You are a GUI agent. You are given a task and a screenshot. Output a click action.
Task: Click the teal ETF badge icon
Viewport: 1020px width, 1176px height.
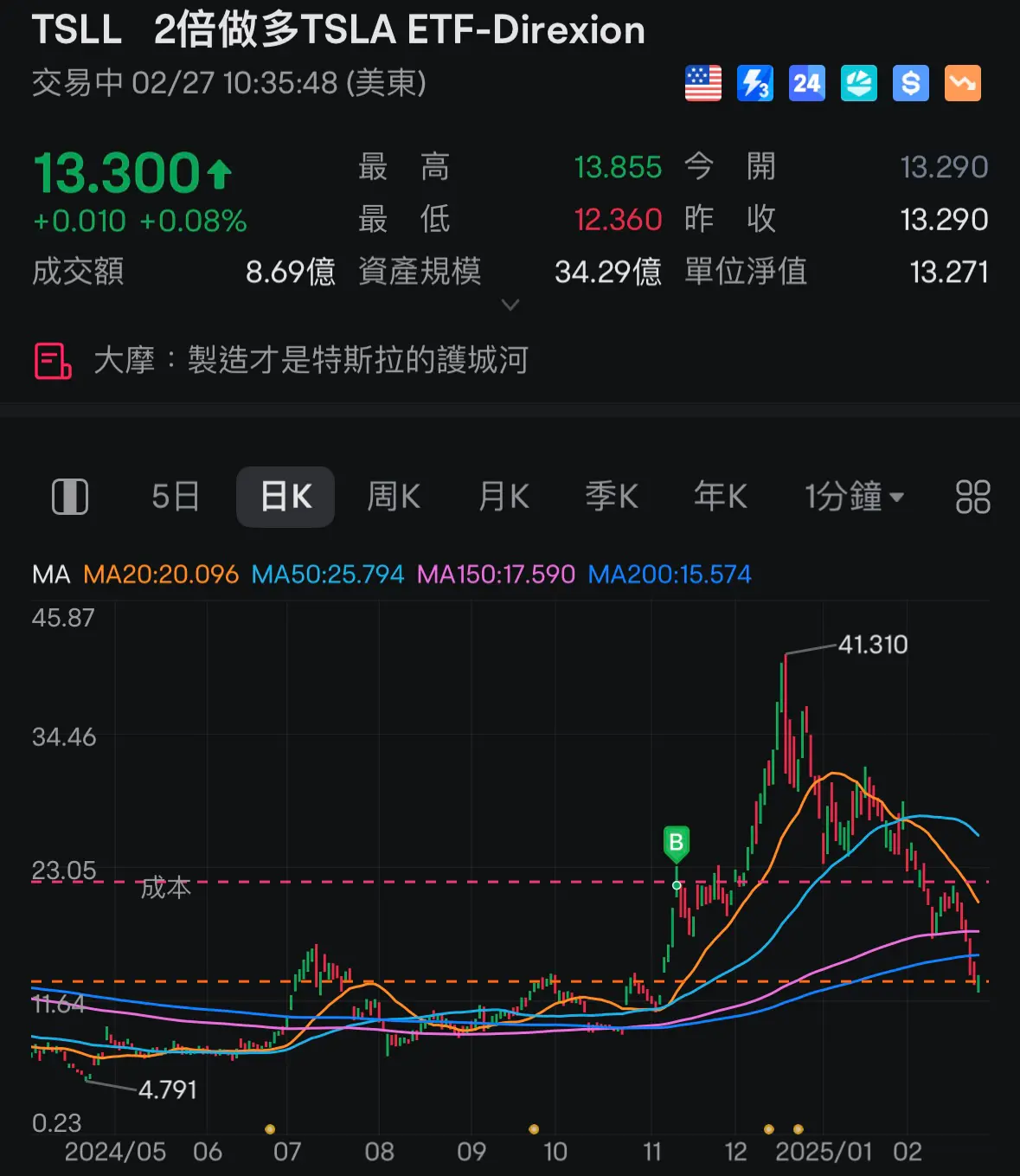858,83
